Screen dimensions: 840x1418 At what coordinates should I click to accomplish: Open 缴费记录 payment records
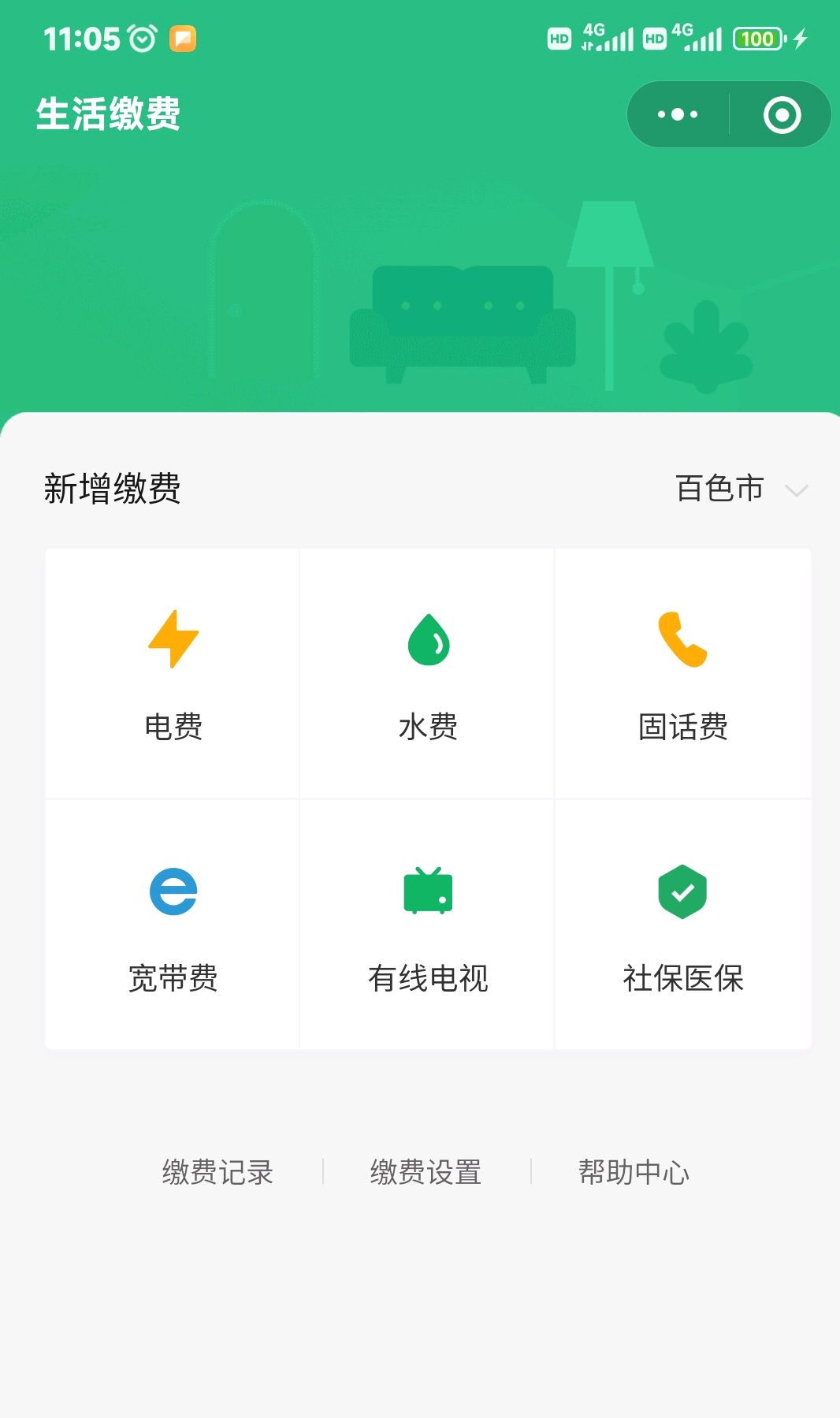point(215,1172)
